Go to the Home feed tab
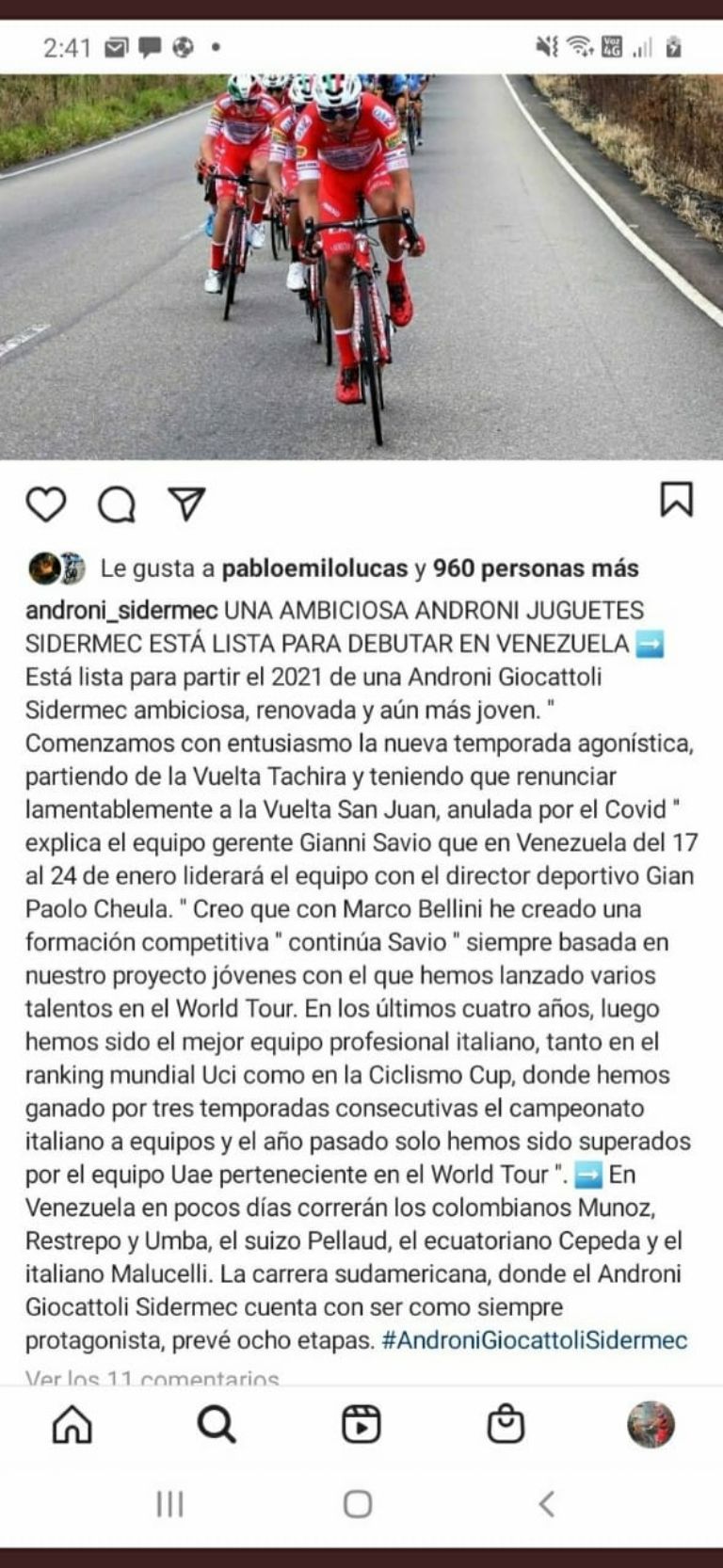The width and height of the screenshot is (723, 1568). pos(72,1425)
